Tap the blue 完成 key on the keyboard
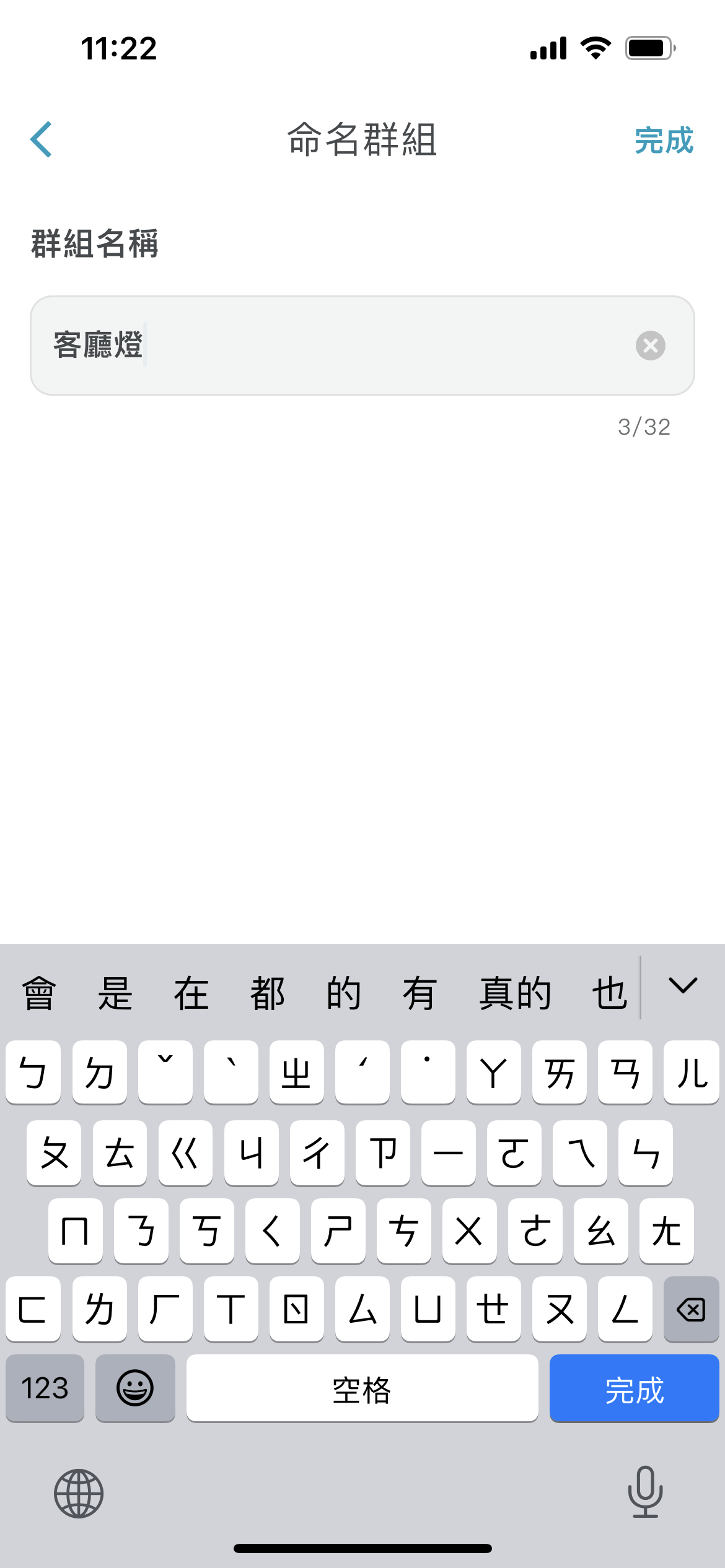 tap(634, 1388)
